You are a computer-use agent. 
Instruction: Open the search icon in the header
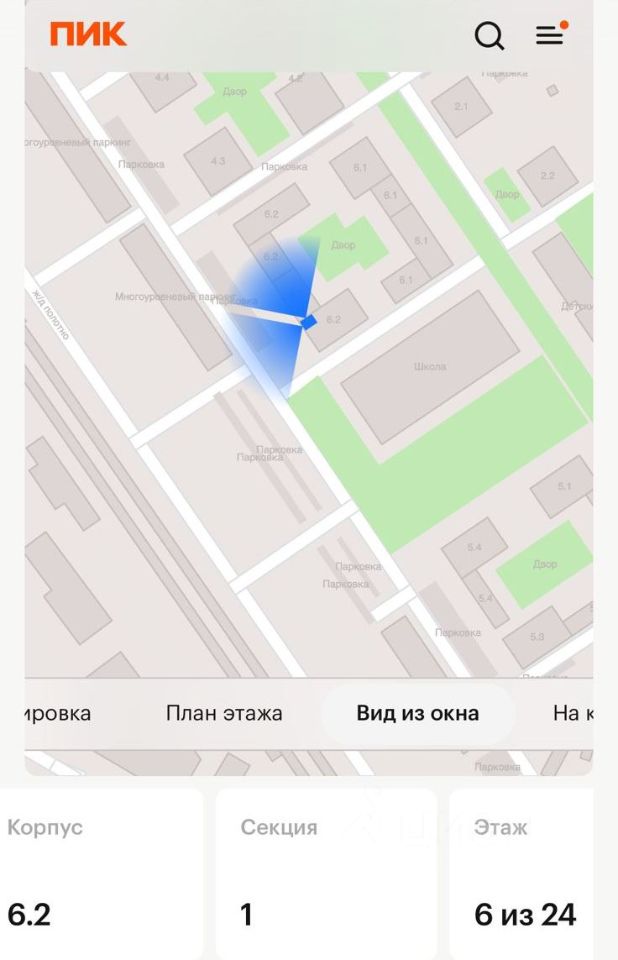click(x=489, y=37)
